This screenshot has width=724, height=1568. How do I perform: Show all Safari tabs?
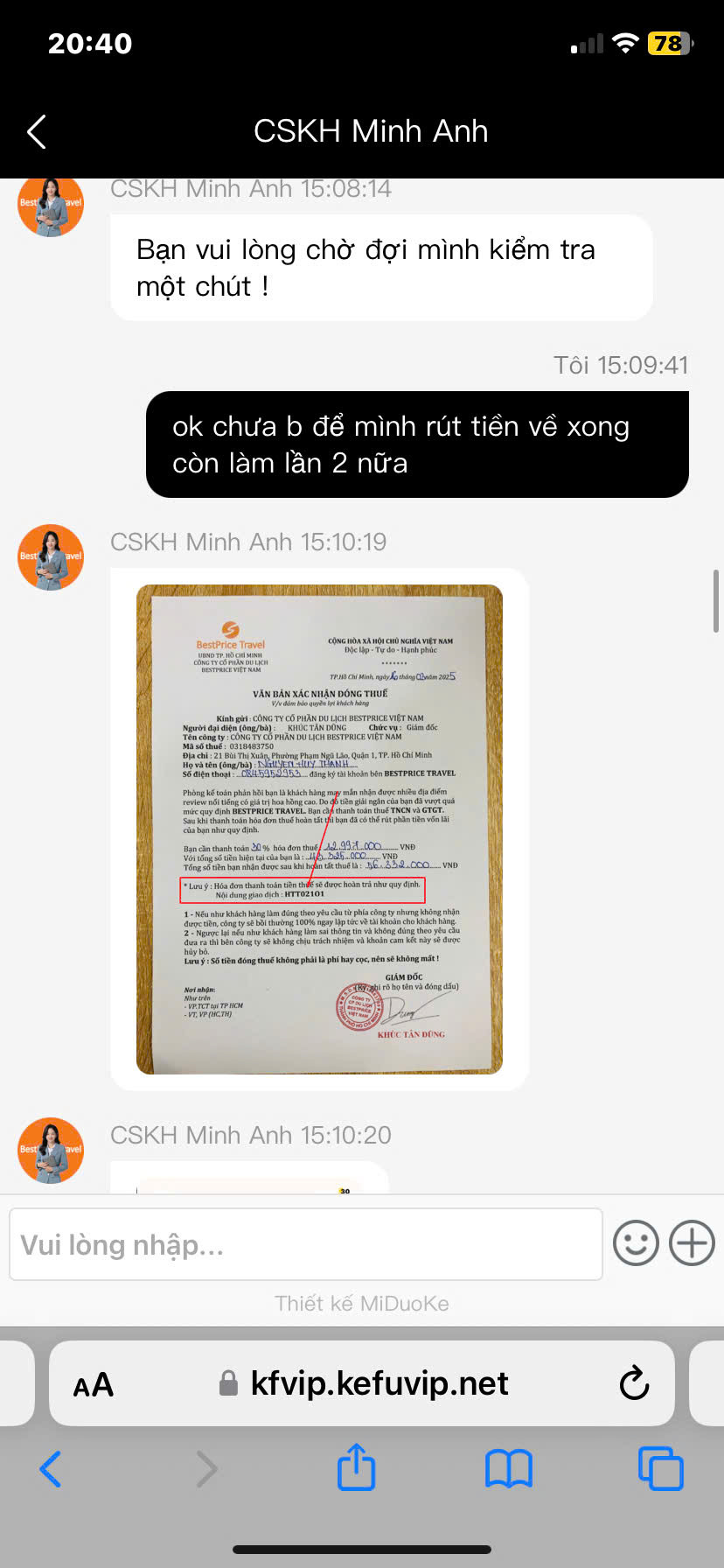tap(660, 1468)
